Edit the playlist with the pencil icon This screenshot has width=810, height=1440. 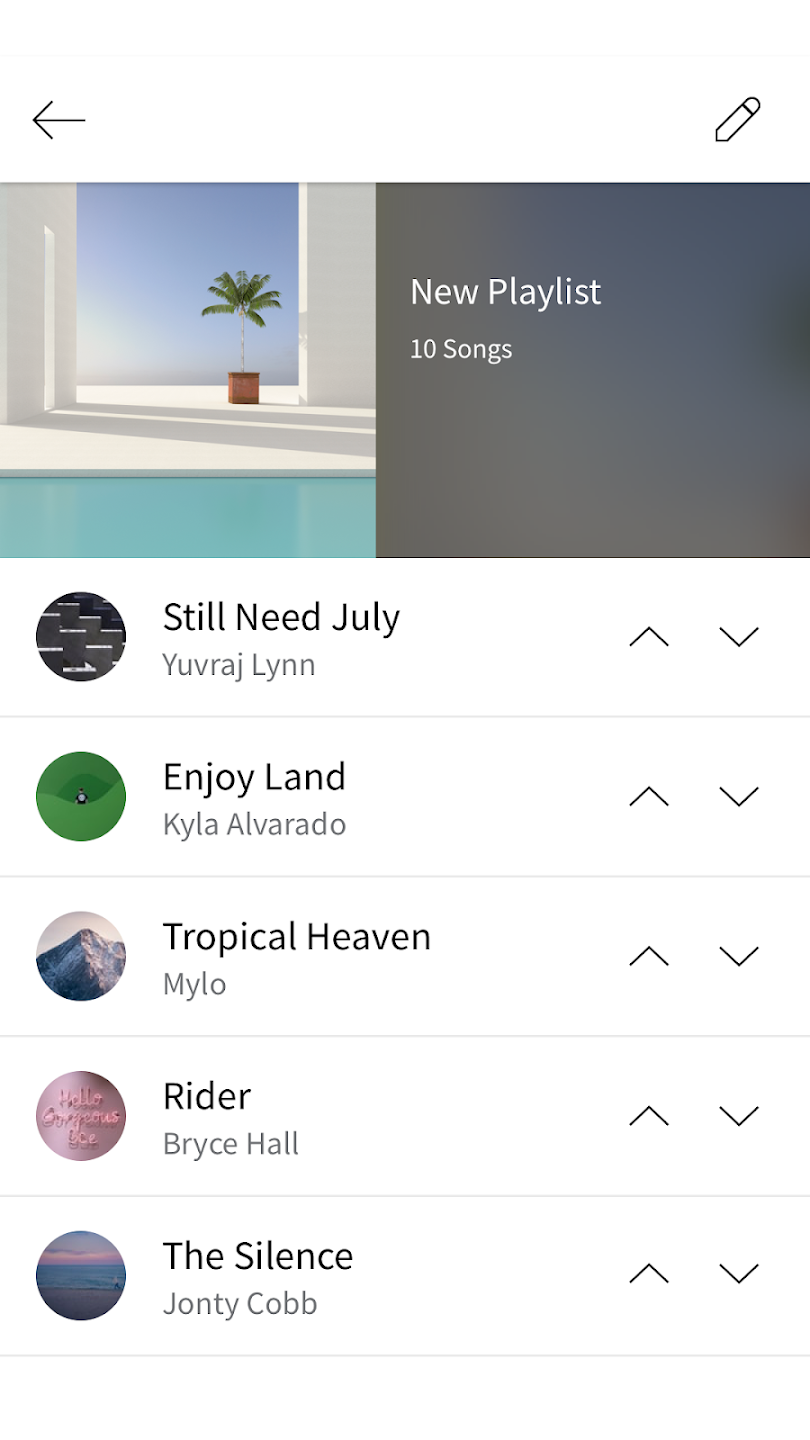738,120
